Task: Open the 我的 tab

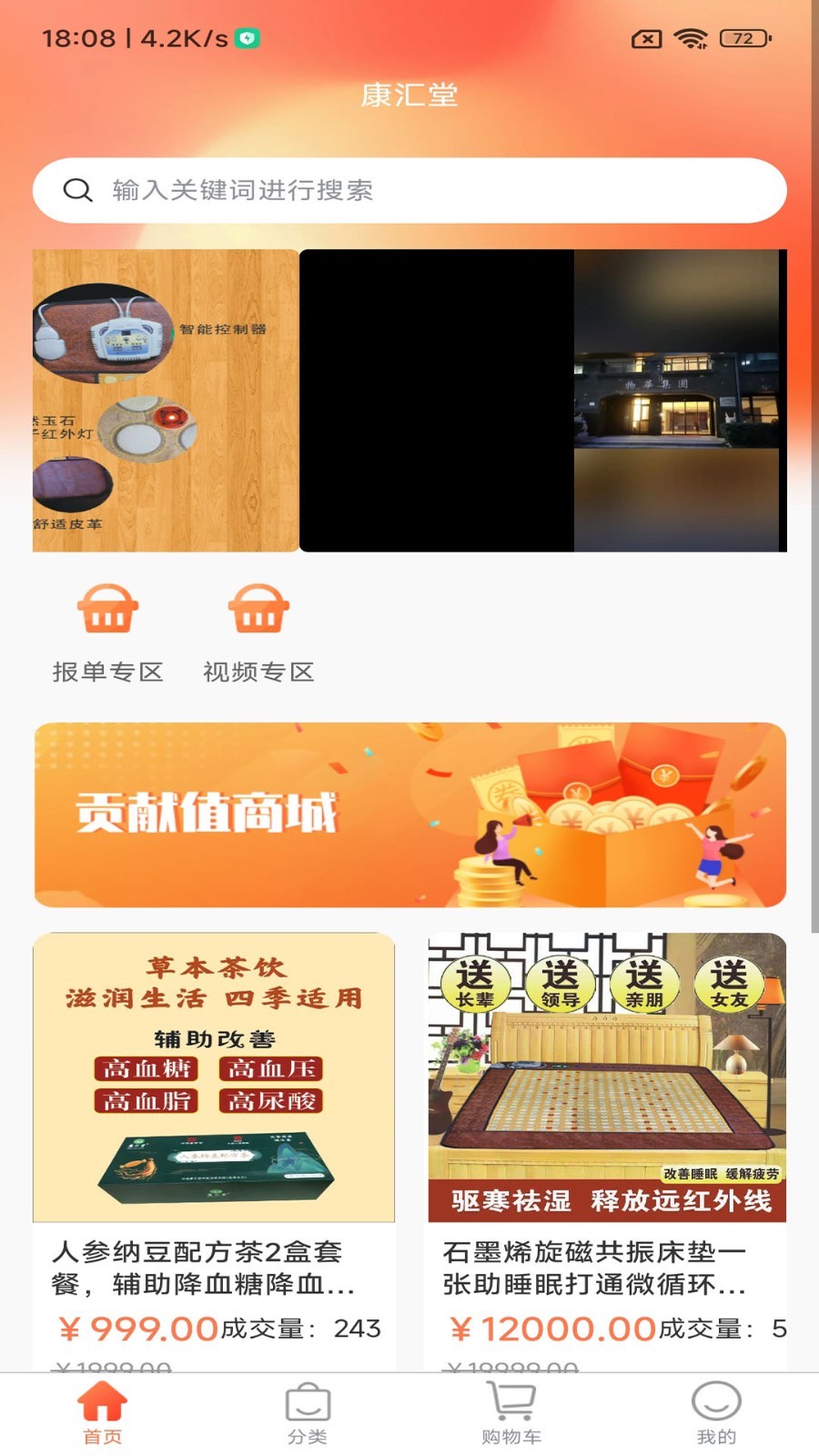Action: (716, 1412)
